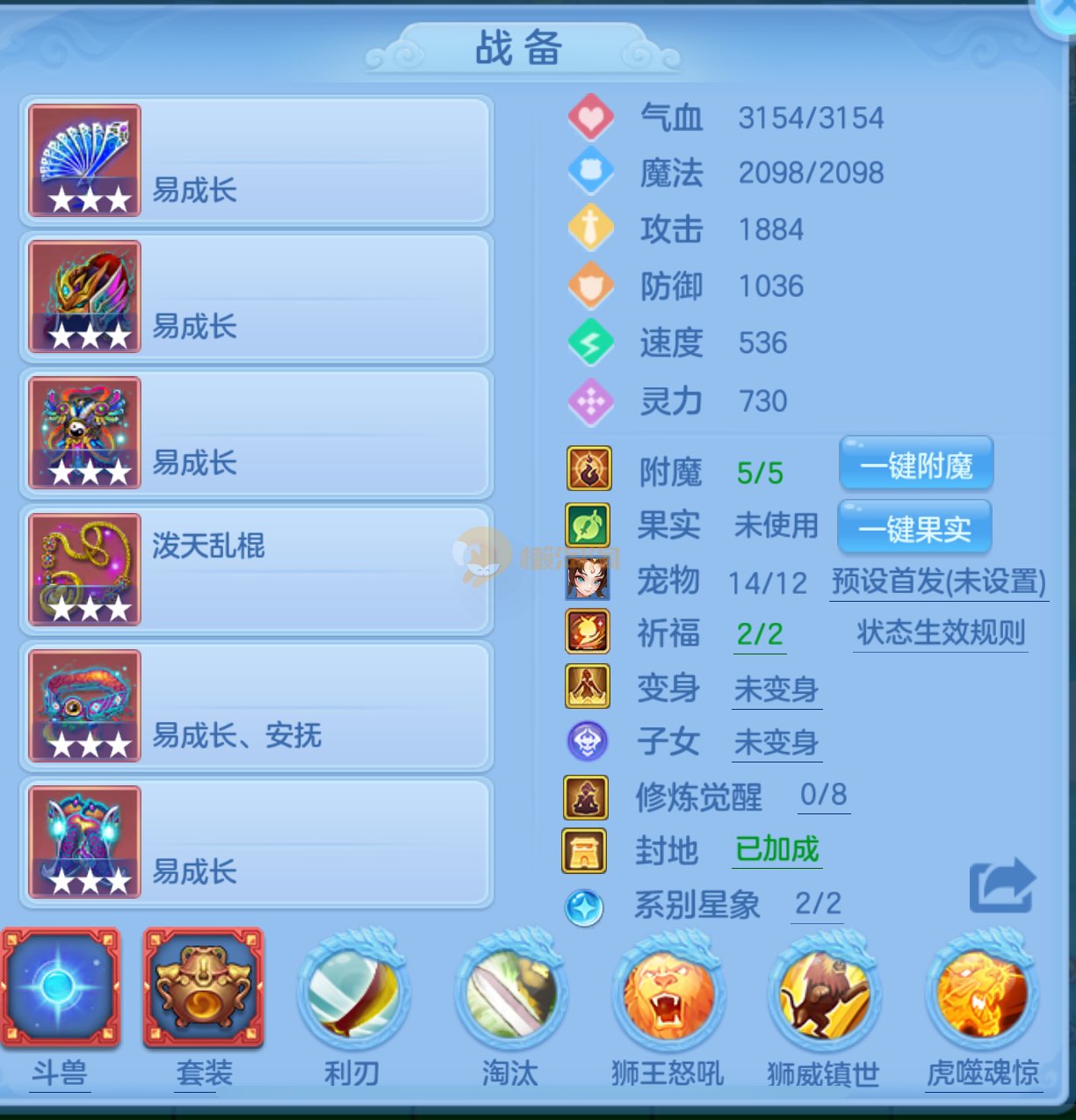Open 系别星象 2/2 details

(x=818, y=904)
